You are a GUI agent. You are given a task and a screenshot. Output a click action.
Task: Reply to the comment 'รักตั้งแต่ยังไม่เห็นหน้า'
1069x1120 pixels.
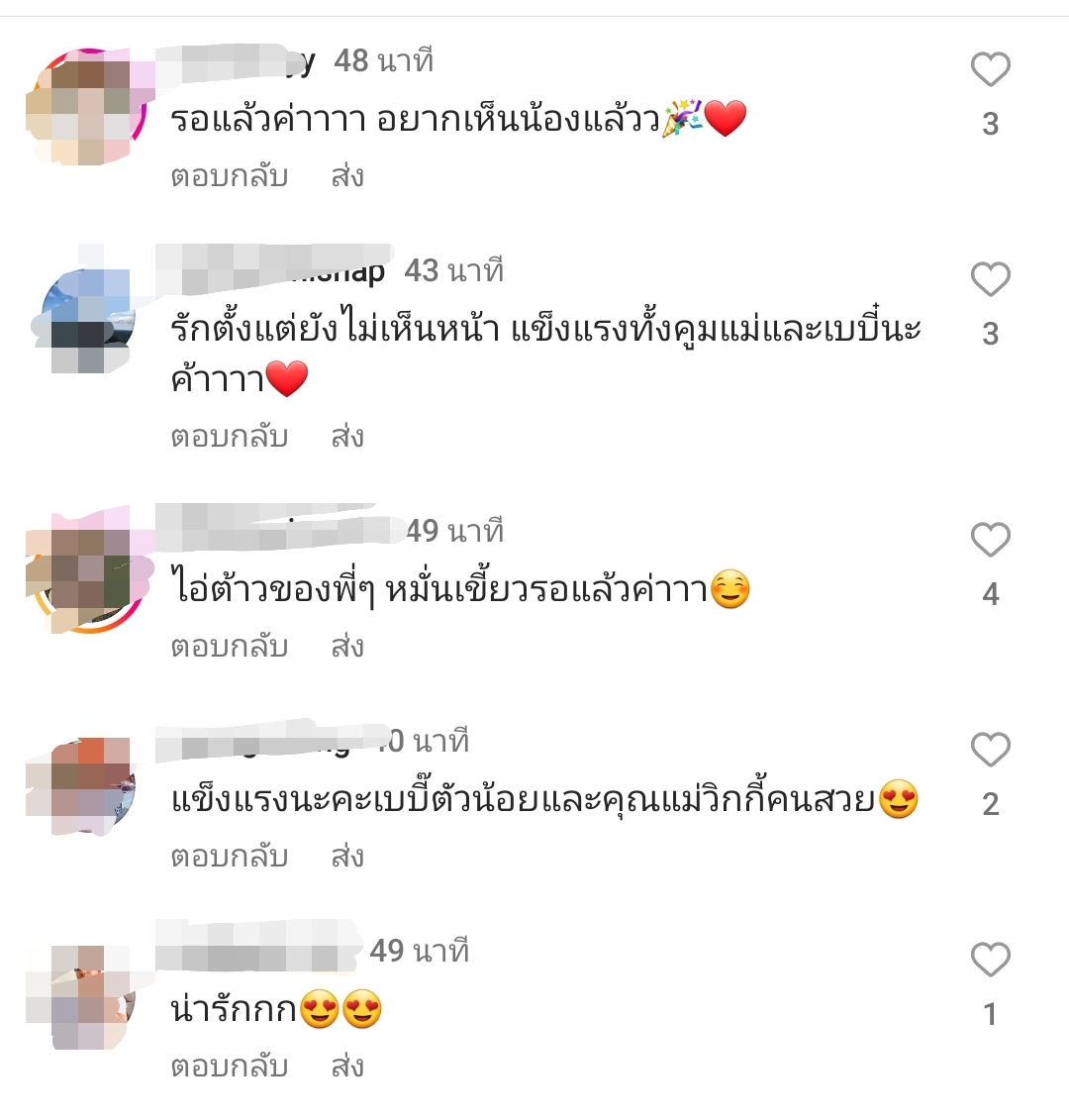point(229,437)
